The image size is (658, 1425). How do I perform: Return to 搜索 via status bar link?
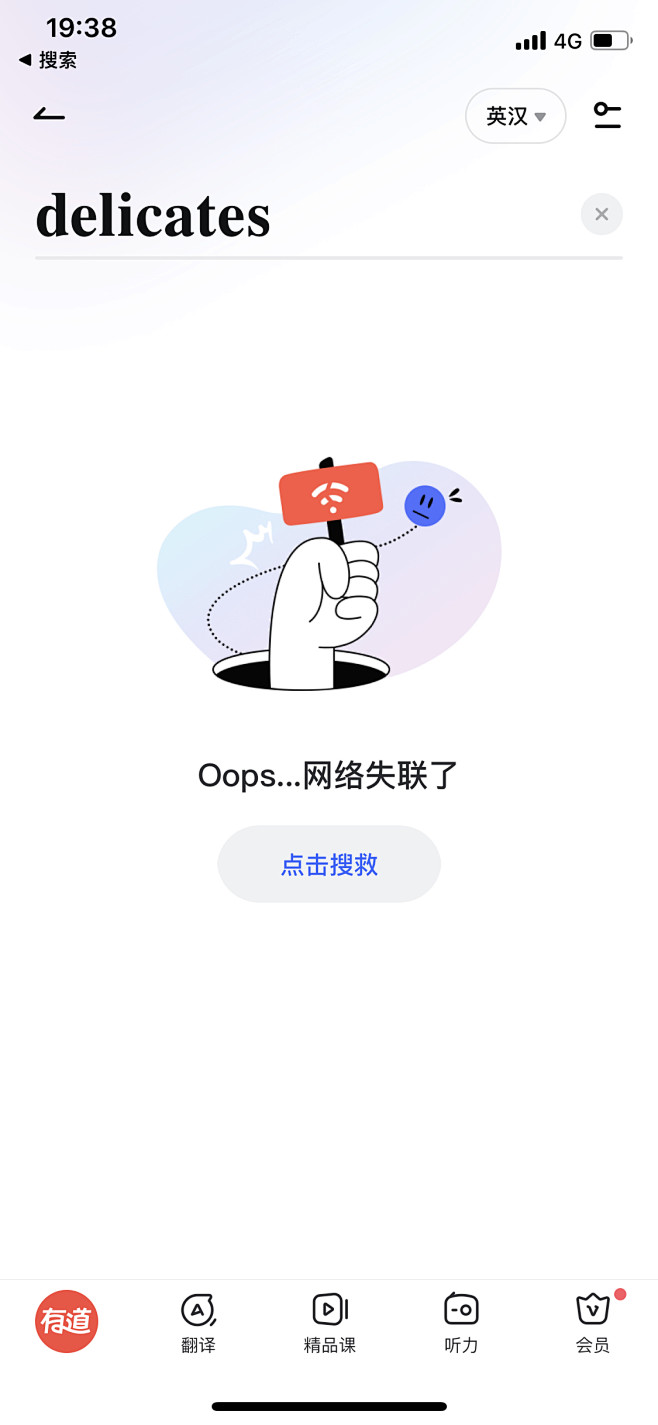pos(48,60)
